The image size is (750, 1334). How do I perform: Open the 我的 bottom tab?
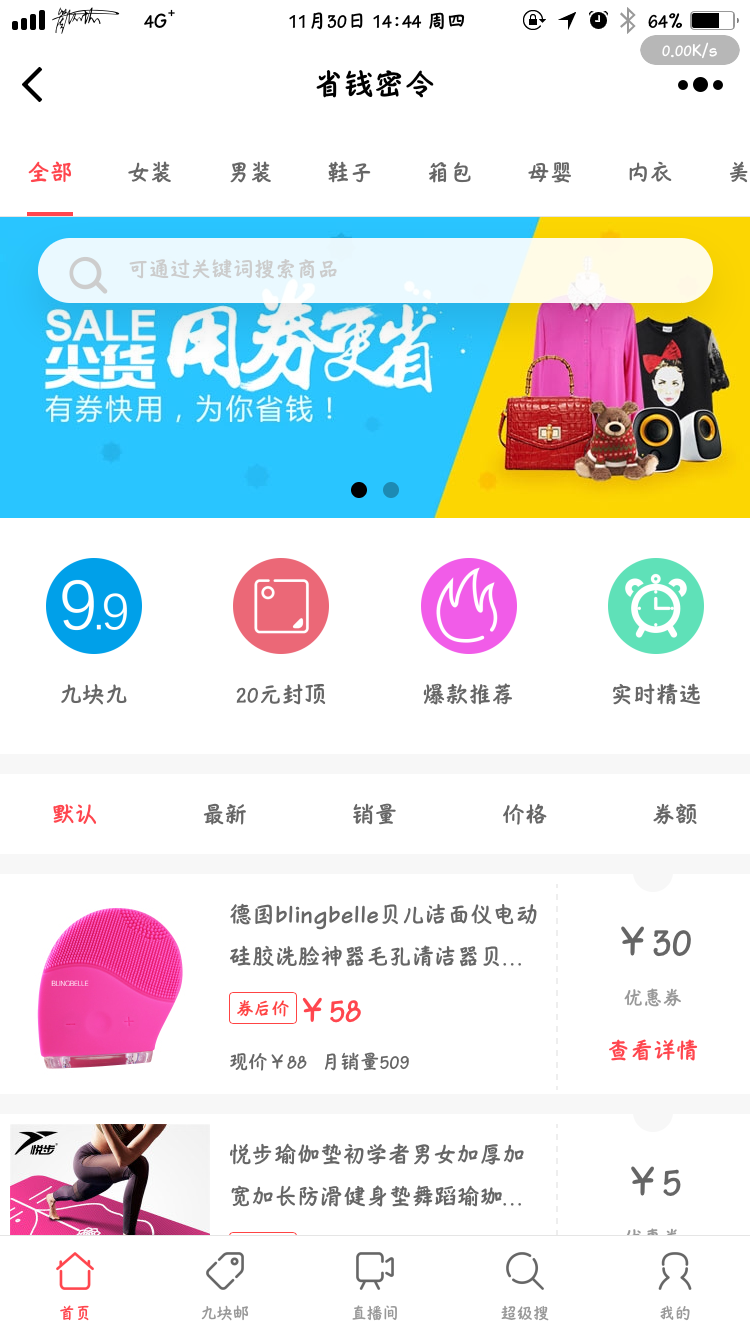[x=675, y=1286]
